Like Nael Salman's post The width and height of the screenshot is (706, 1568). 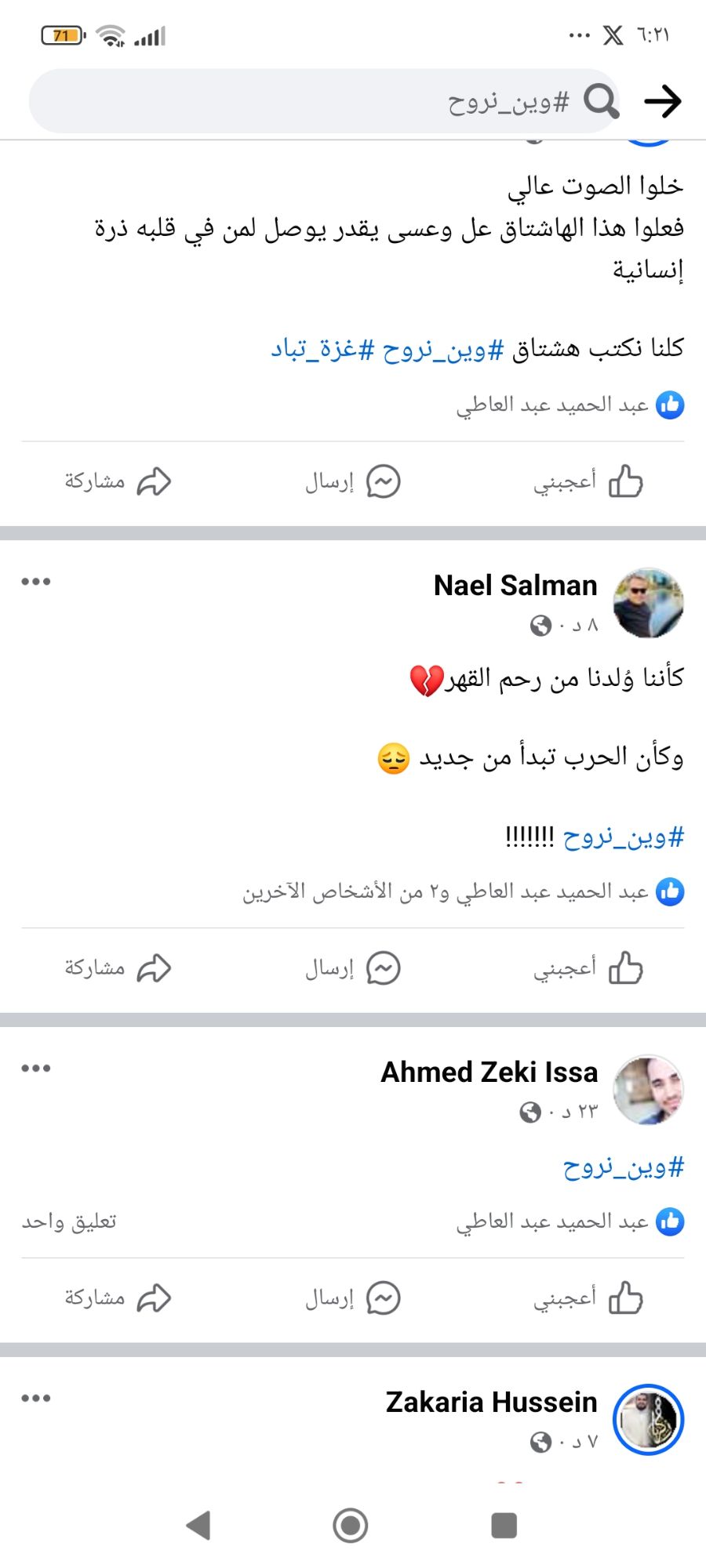[x=588, y=968]
